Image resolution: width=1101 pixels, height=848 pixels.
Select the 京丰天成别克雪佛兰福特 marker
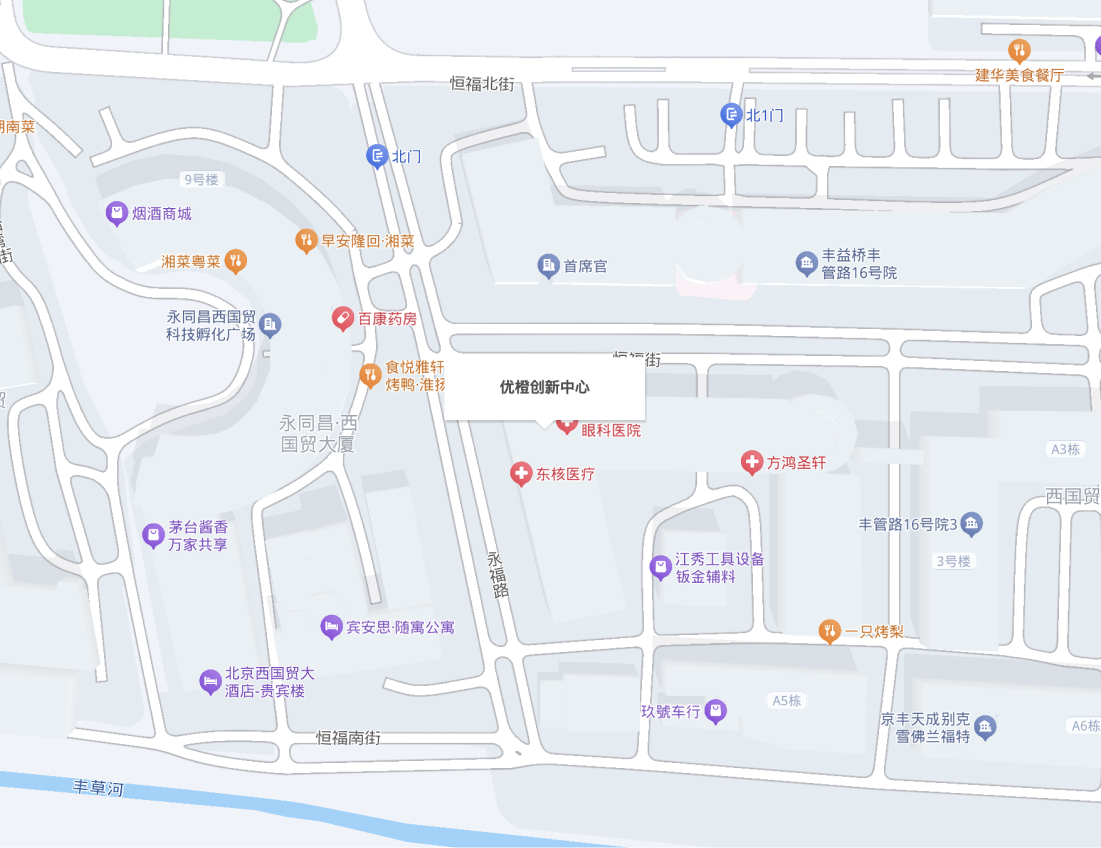pos(985,727)
